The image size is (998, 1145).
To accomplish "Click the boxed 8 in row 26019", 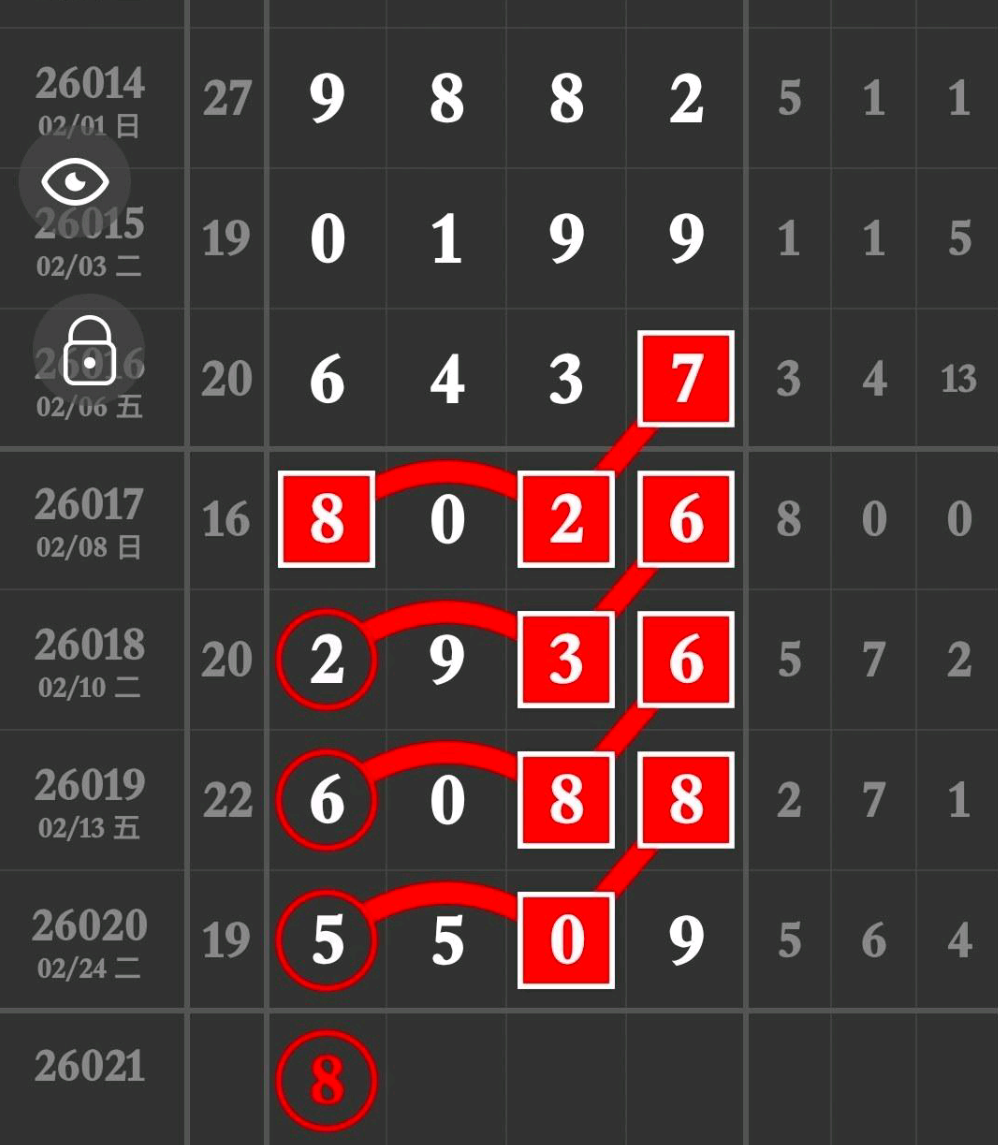I will coord(565,799).
